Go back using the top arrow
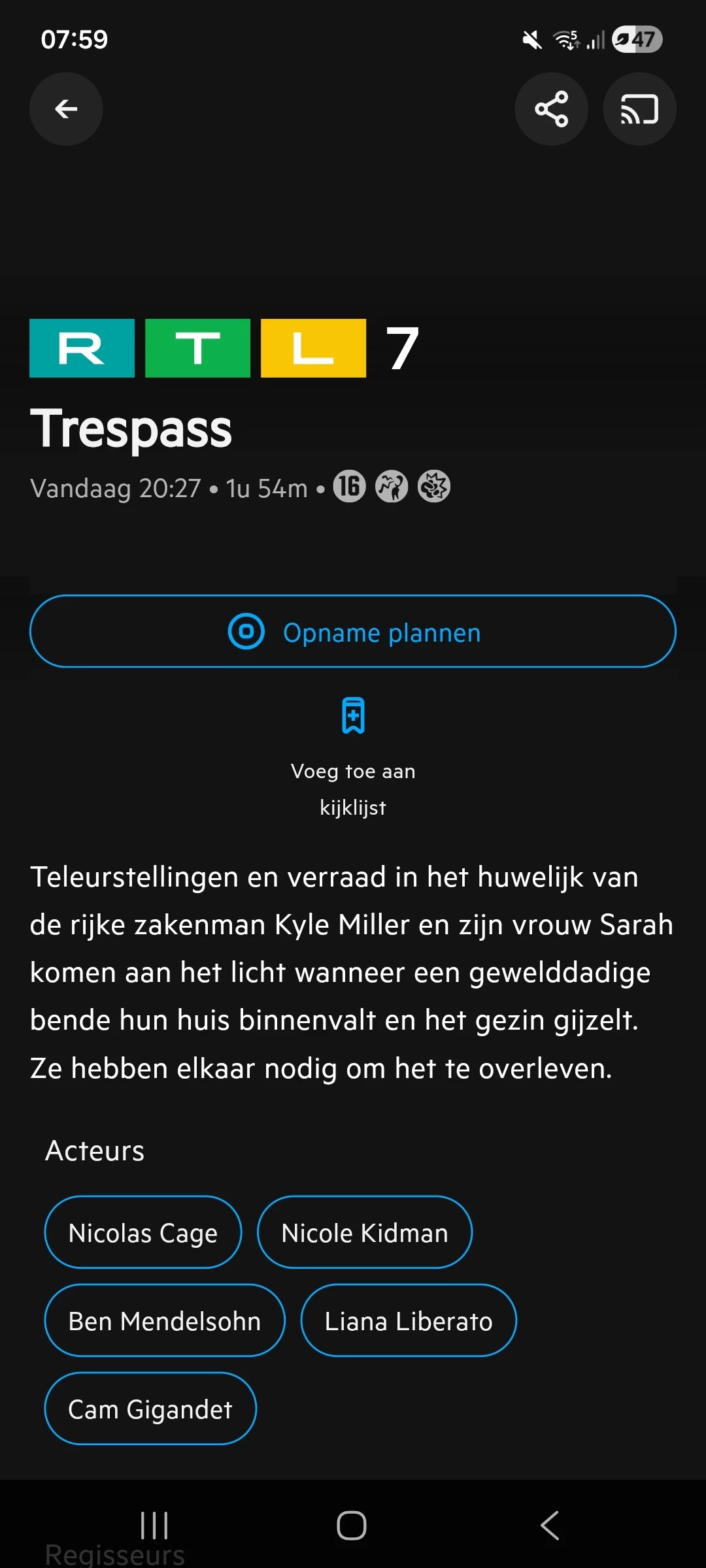 (66, 109)
